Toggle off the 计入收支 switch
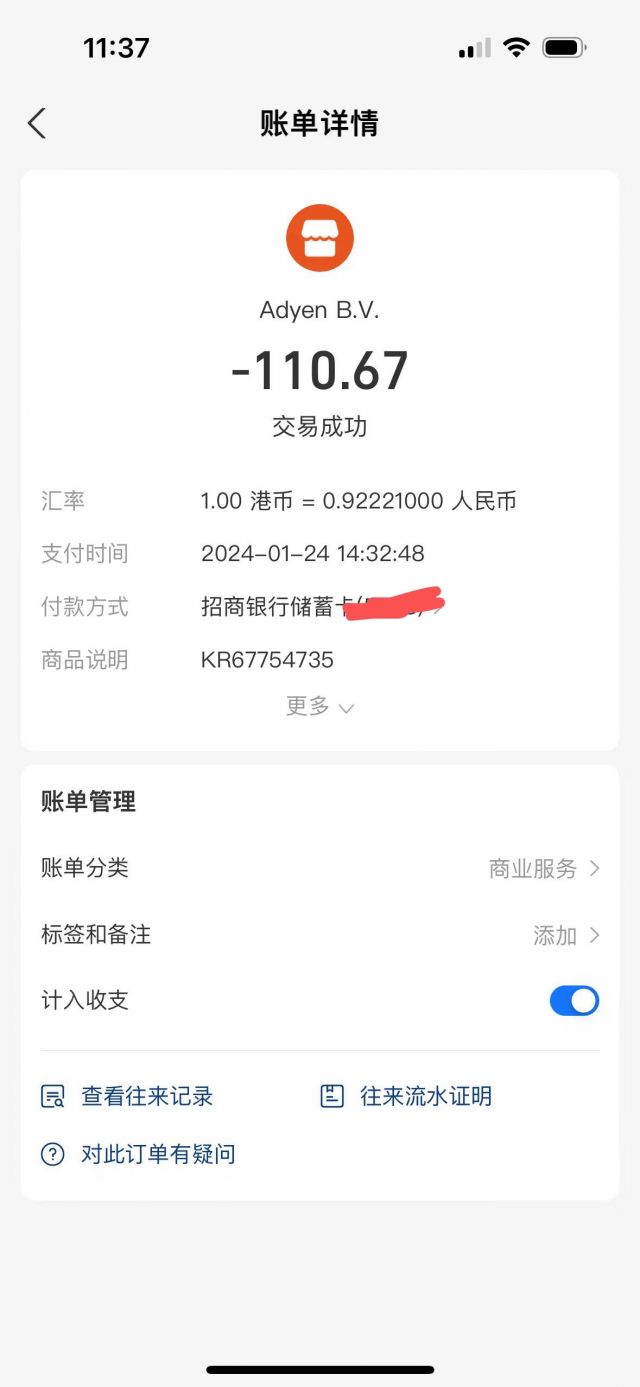 point(574,1000)
